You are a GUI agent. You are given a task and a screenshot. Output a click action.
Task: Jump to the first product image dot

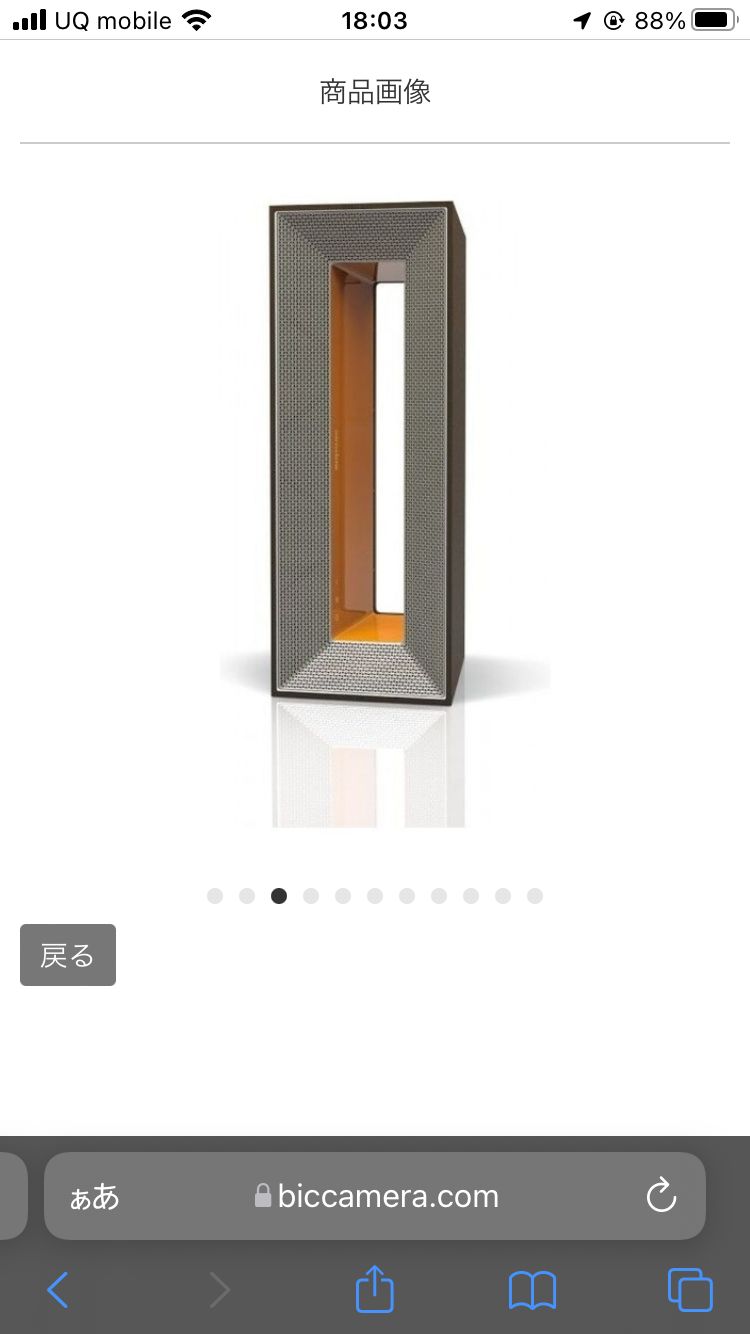[x=215, y=896]
